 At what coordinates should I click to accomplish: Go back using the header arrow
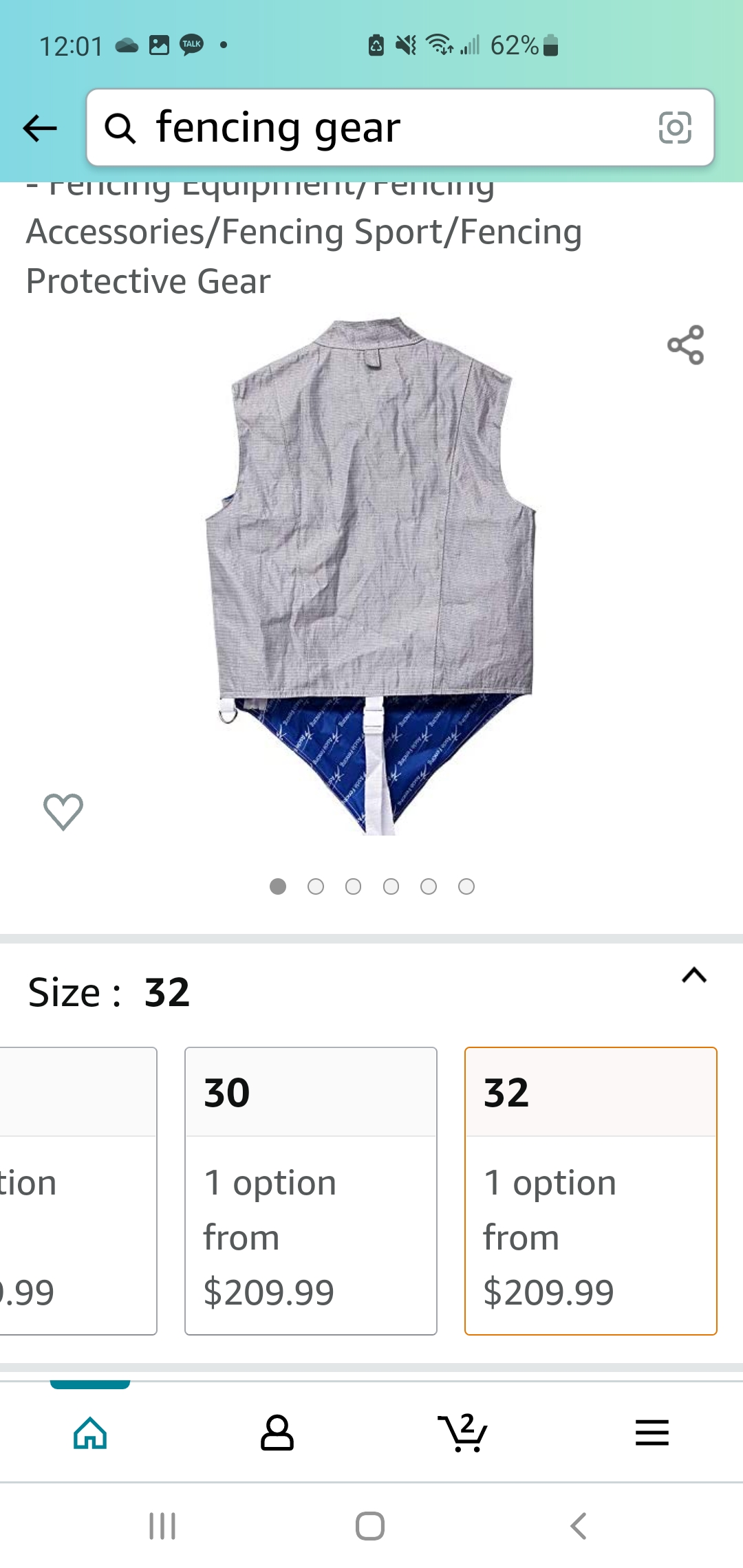click(40, 128)
